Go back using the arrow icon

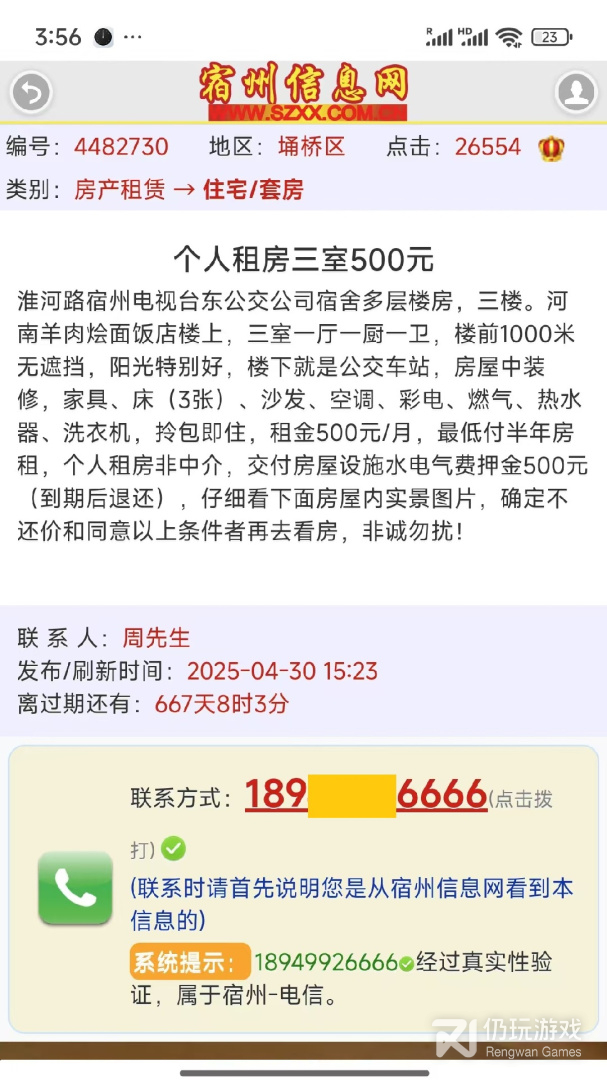click(x=31, y=93)
